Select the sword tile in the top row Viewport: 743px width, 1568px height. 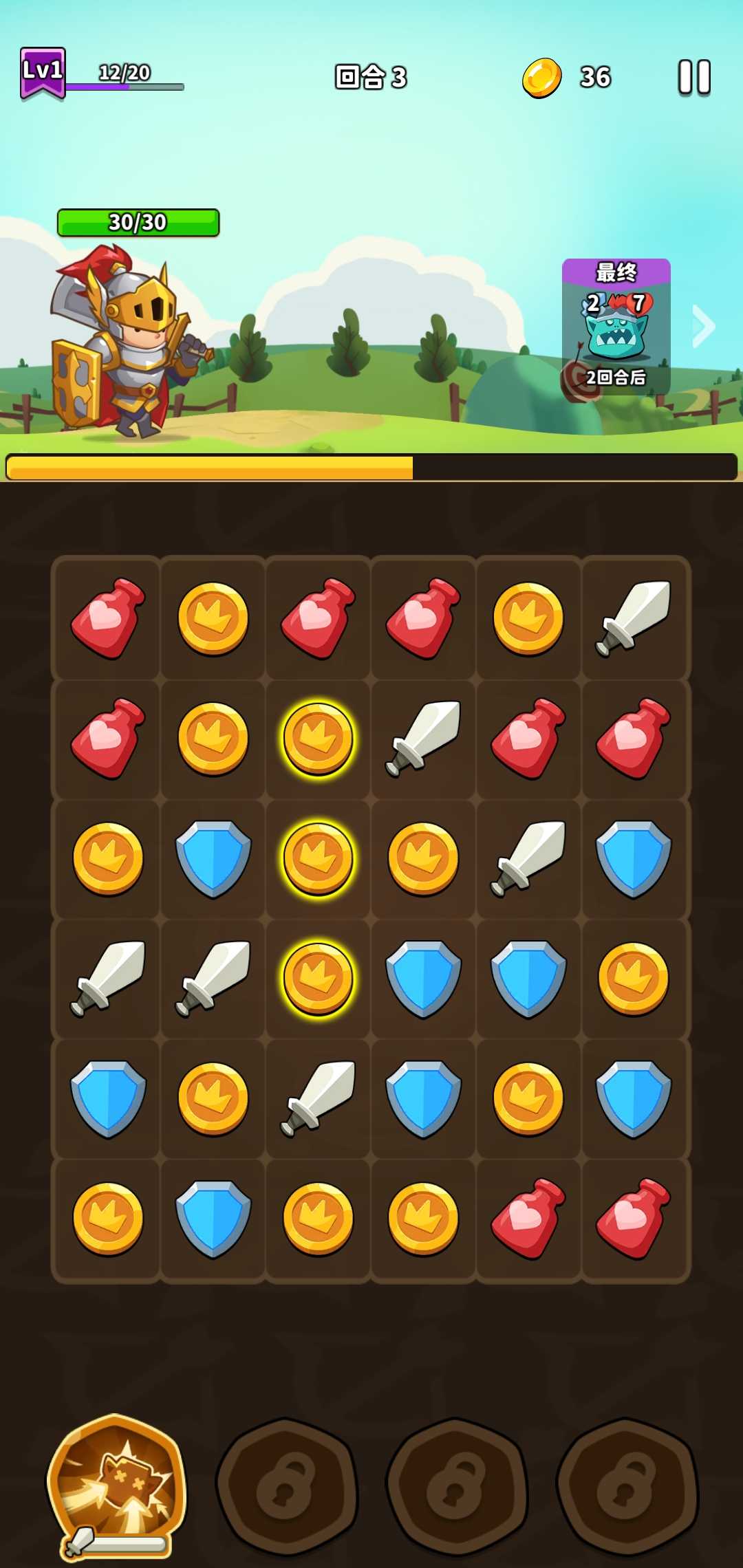(633, 618)
